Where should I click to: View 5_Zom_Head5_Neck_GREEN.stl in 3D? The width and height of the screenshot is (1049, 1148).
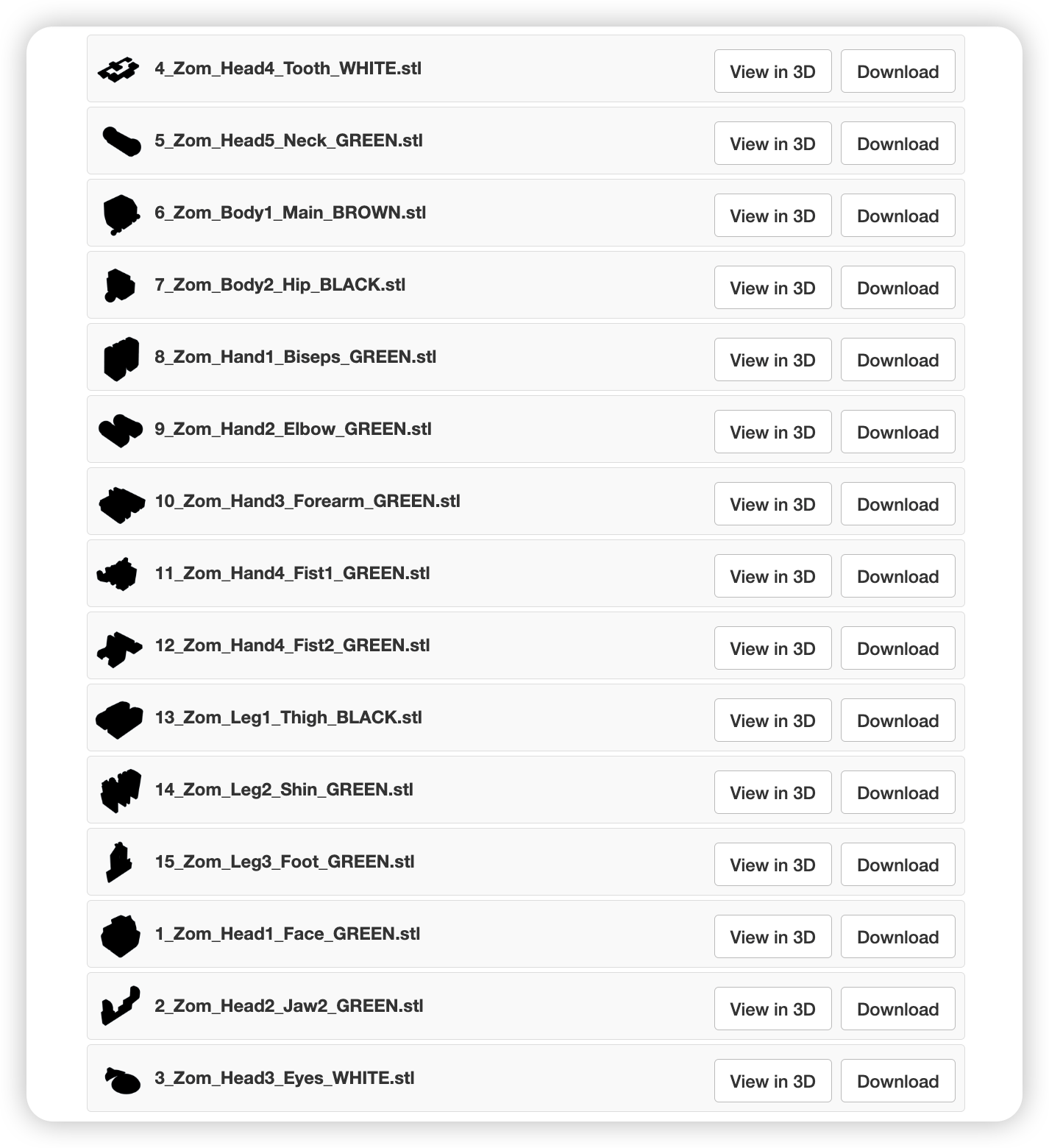(x=772, y=143)
